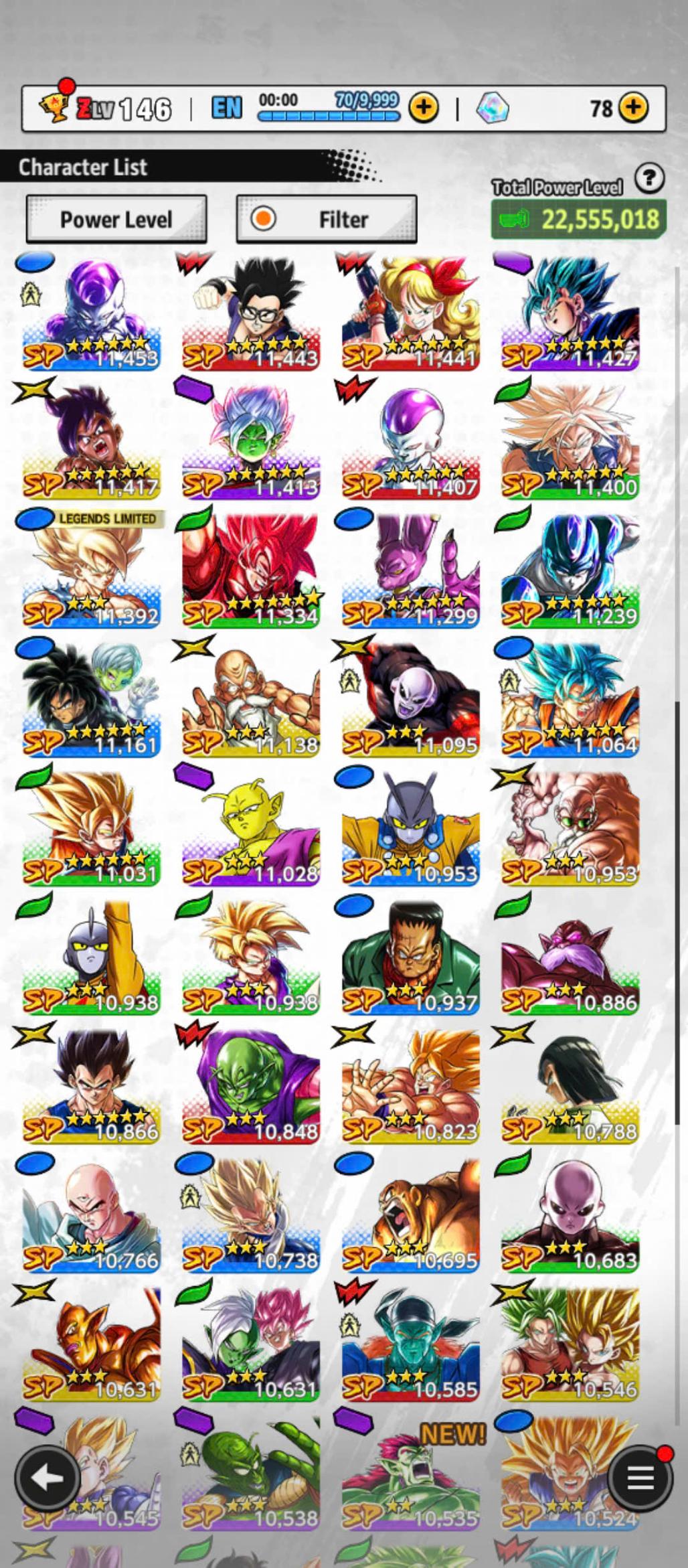Image resolution: width=688 pixels, height=1568 pixels.
Task: Open the character with power 10,683
Action: (x=570, y=1217)
